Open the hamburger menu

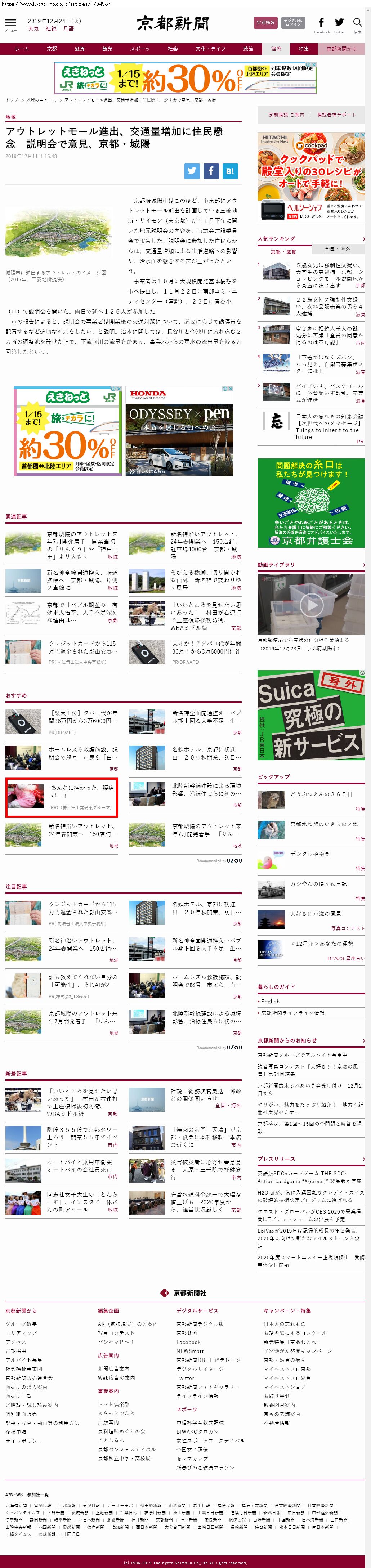click(10, 24)
